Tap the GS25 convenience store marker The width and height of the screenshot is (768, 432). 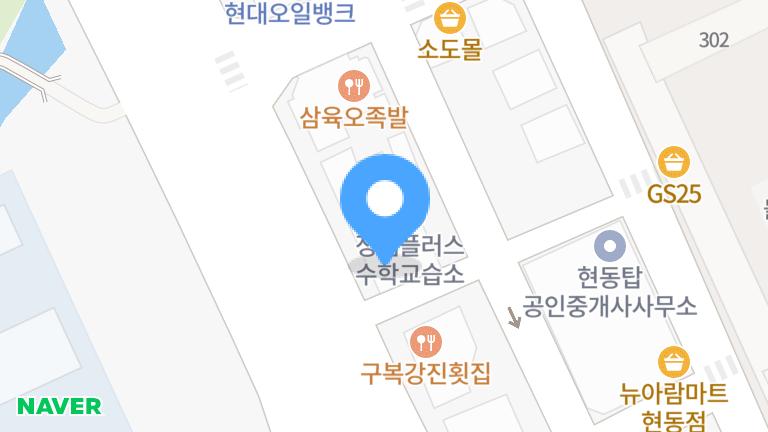(674, 162)
